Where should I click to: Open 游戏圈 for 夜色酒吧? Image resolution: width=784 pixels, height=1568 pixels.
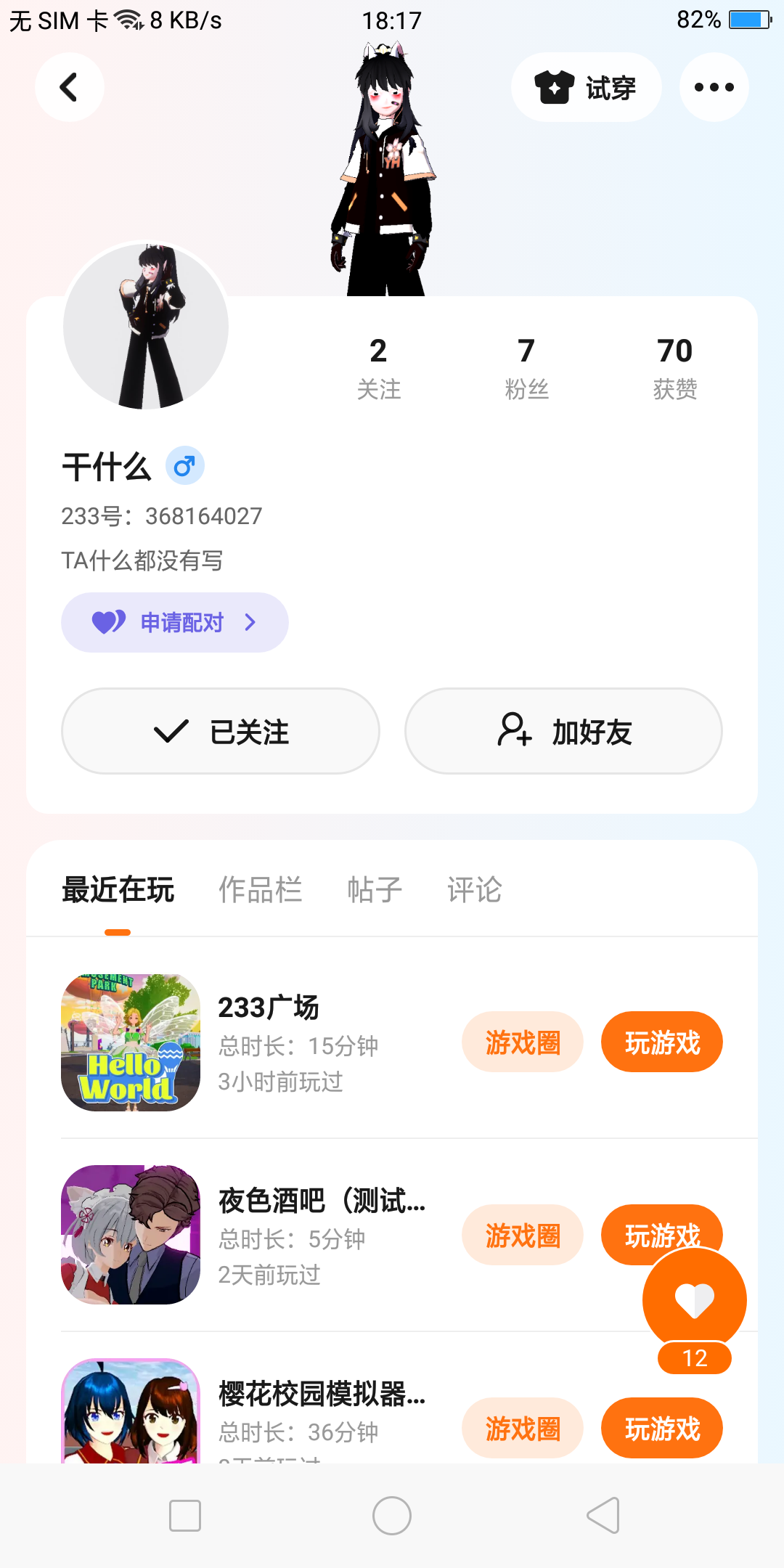[x=523, y=1236]
